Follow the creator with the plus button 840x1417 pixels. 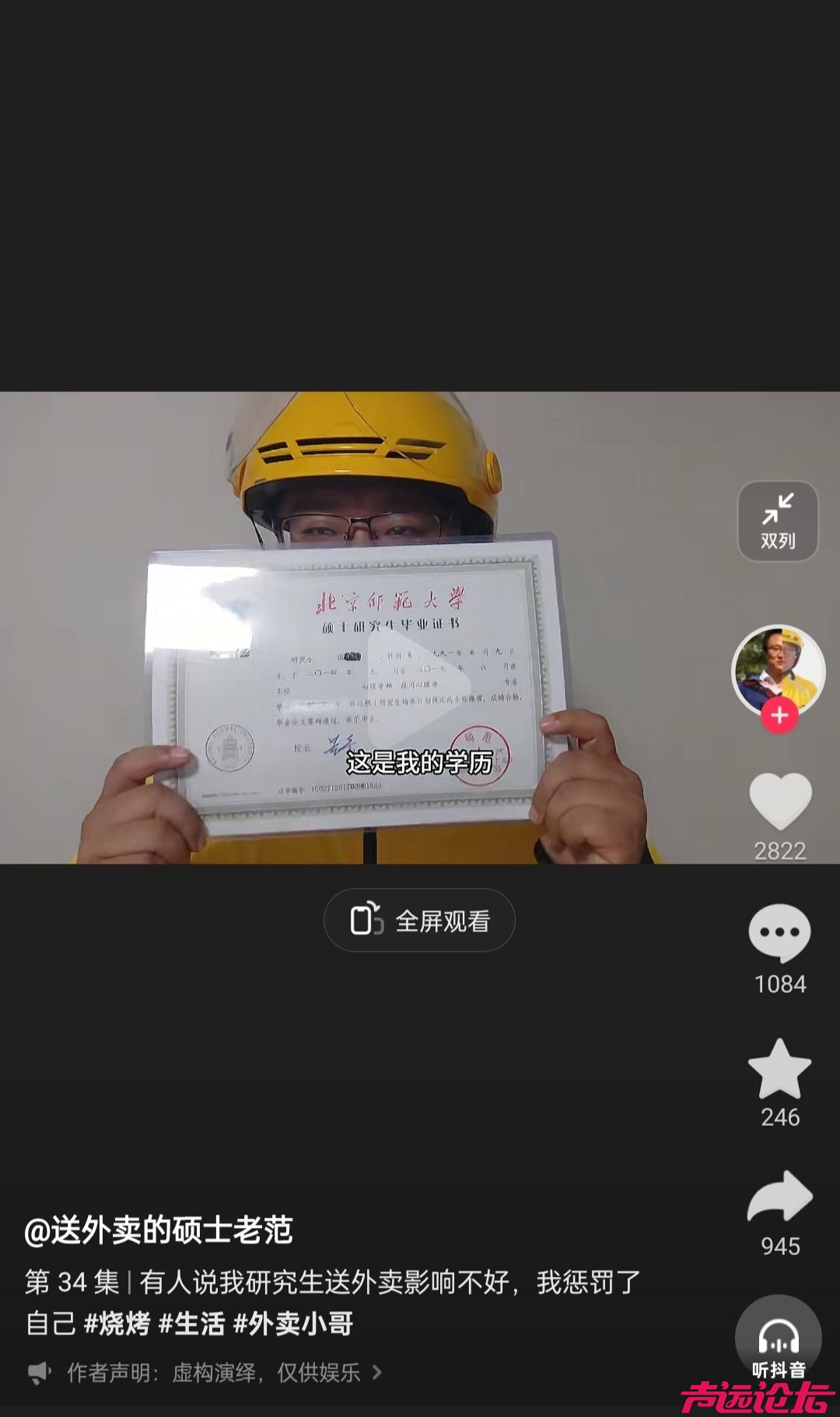[x=779, y=716]
